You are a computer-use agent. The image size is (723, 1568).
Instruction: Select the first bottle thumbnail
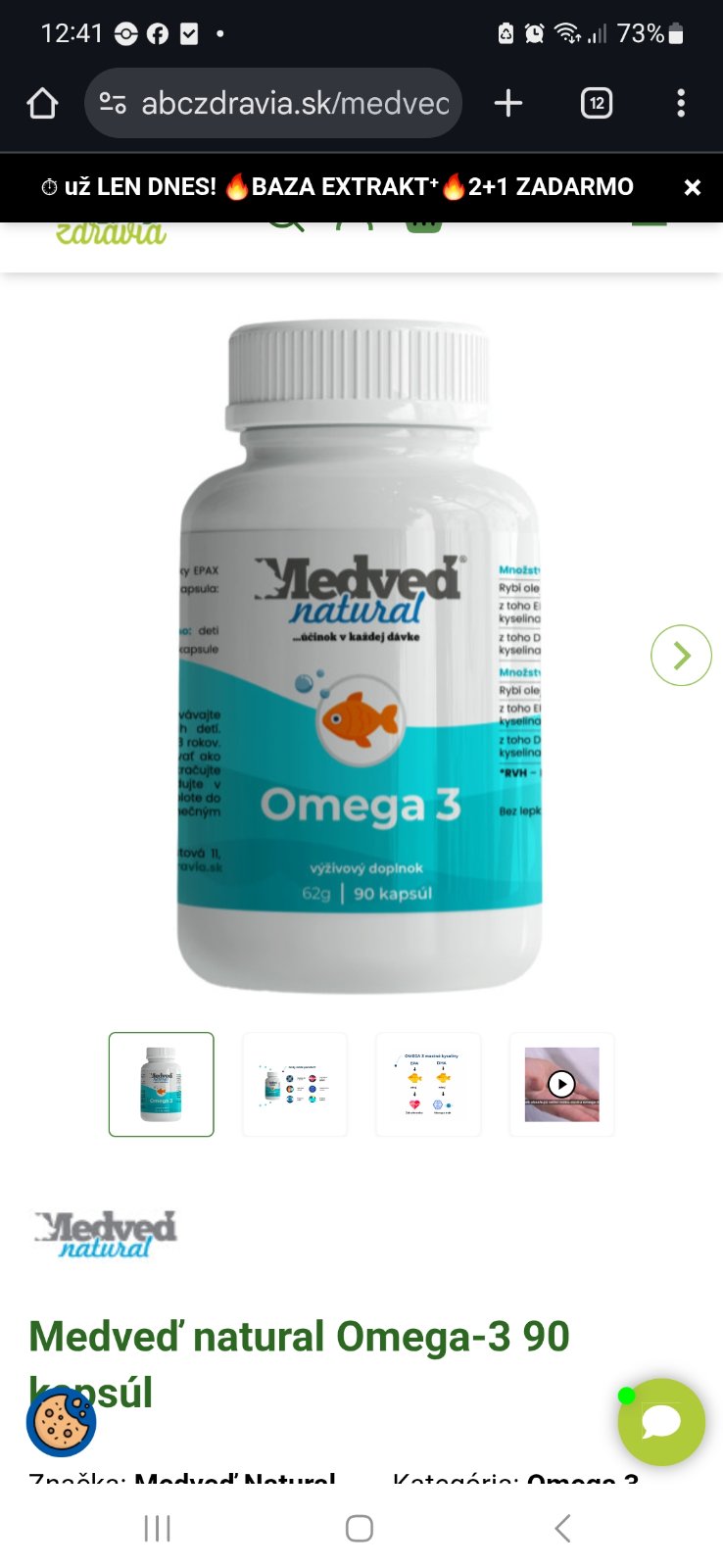[x=162, y=1084]
